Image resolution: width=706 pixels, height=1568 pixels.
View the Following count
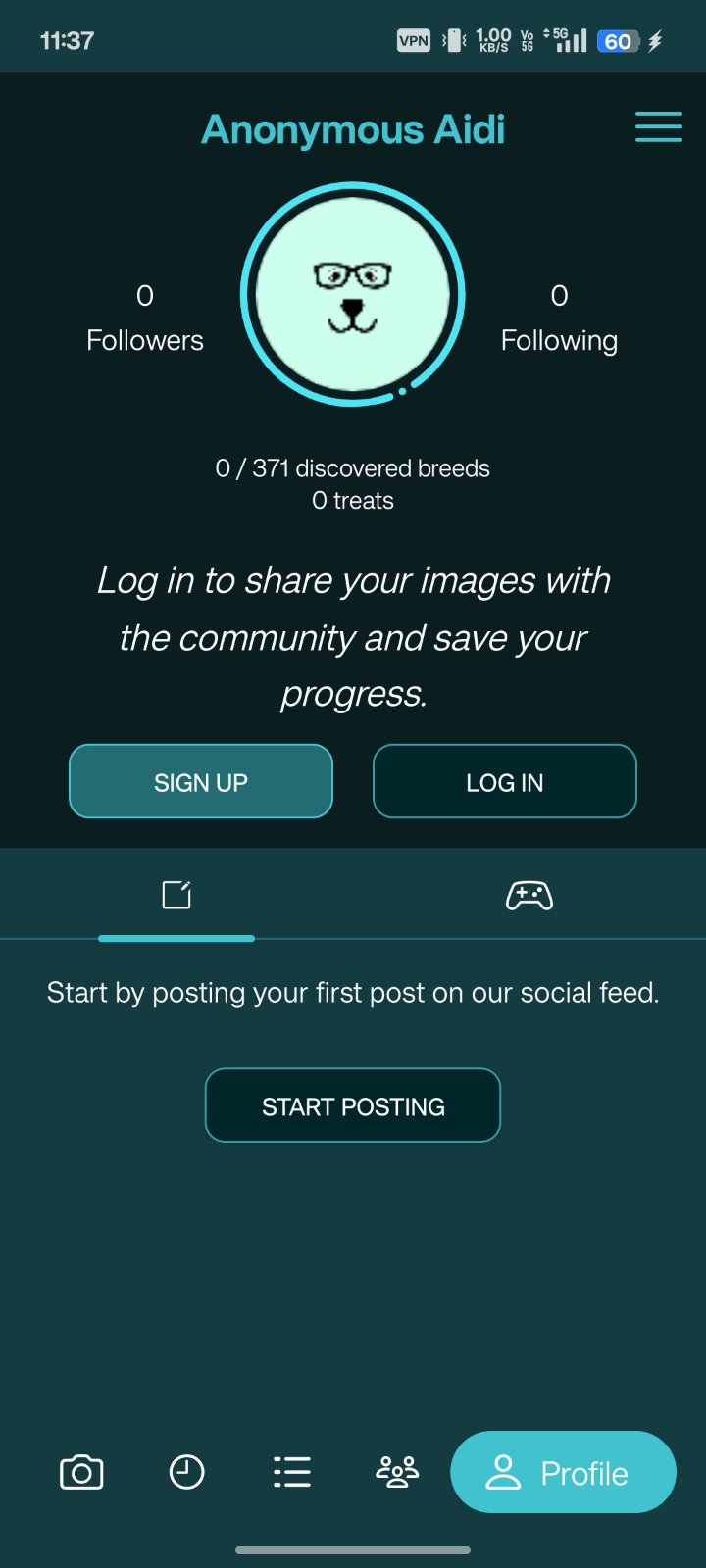(559, 318)
